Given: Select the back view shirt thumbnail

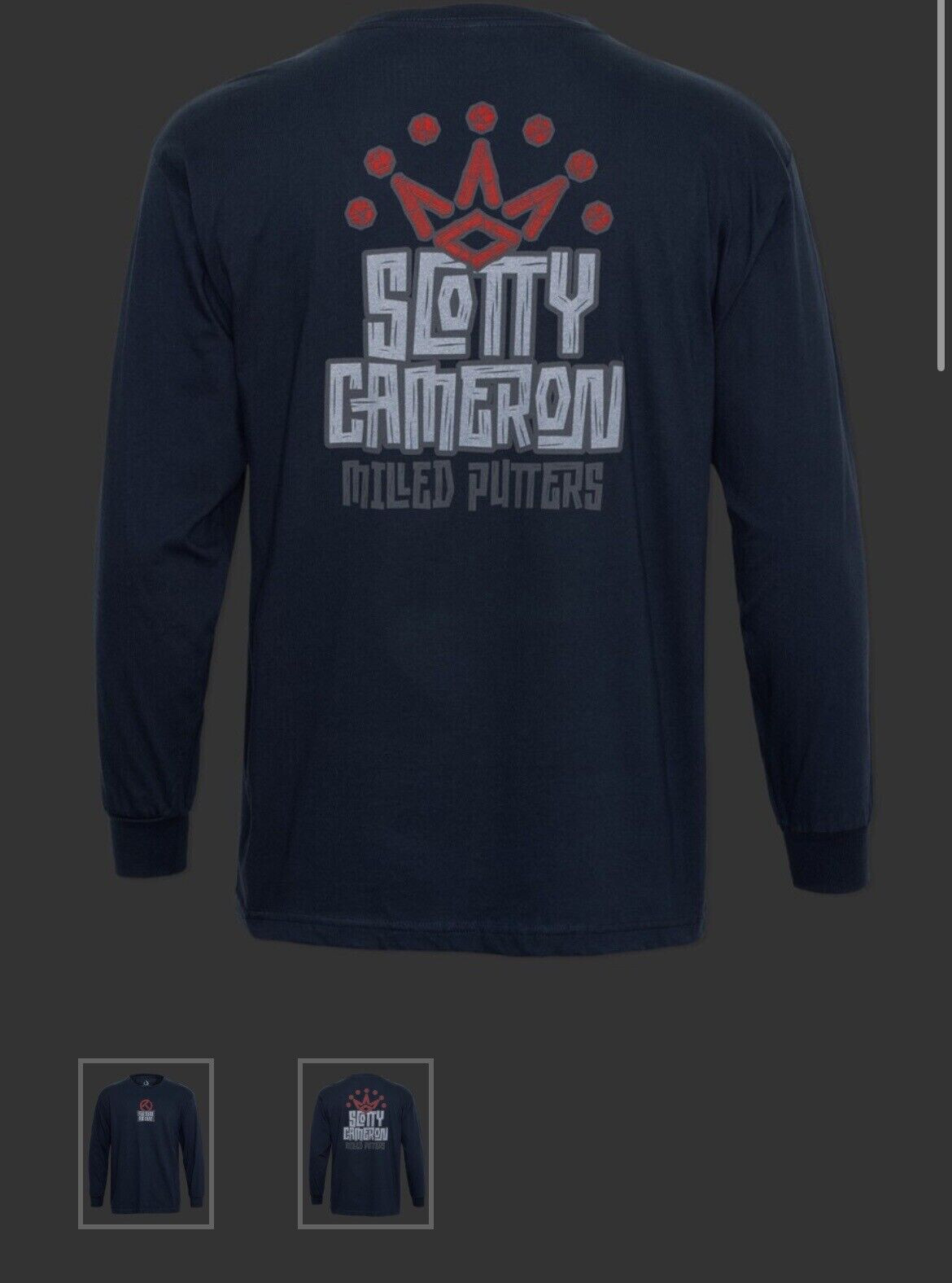Looking at the screenshot, I should (x=365, y=1143).
